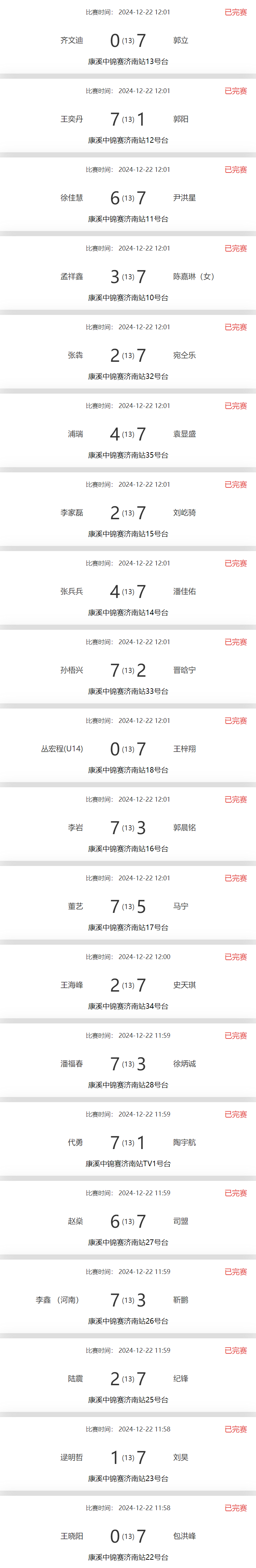
Task: View the match 潘福春 vs 徐炳诚
Action: (128, 1063)
